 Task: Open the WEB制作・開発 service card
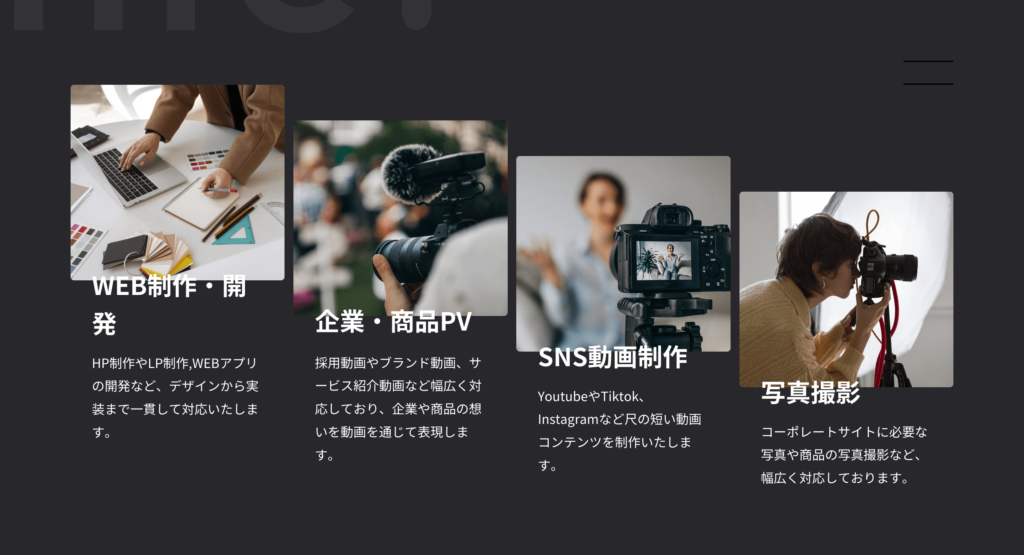[x=177, y=182]
